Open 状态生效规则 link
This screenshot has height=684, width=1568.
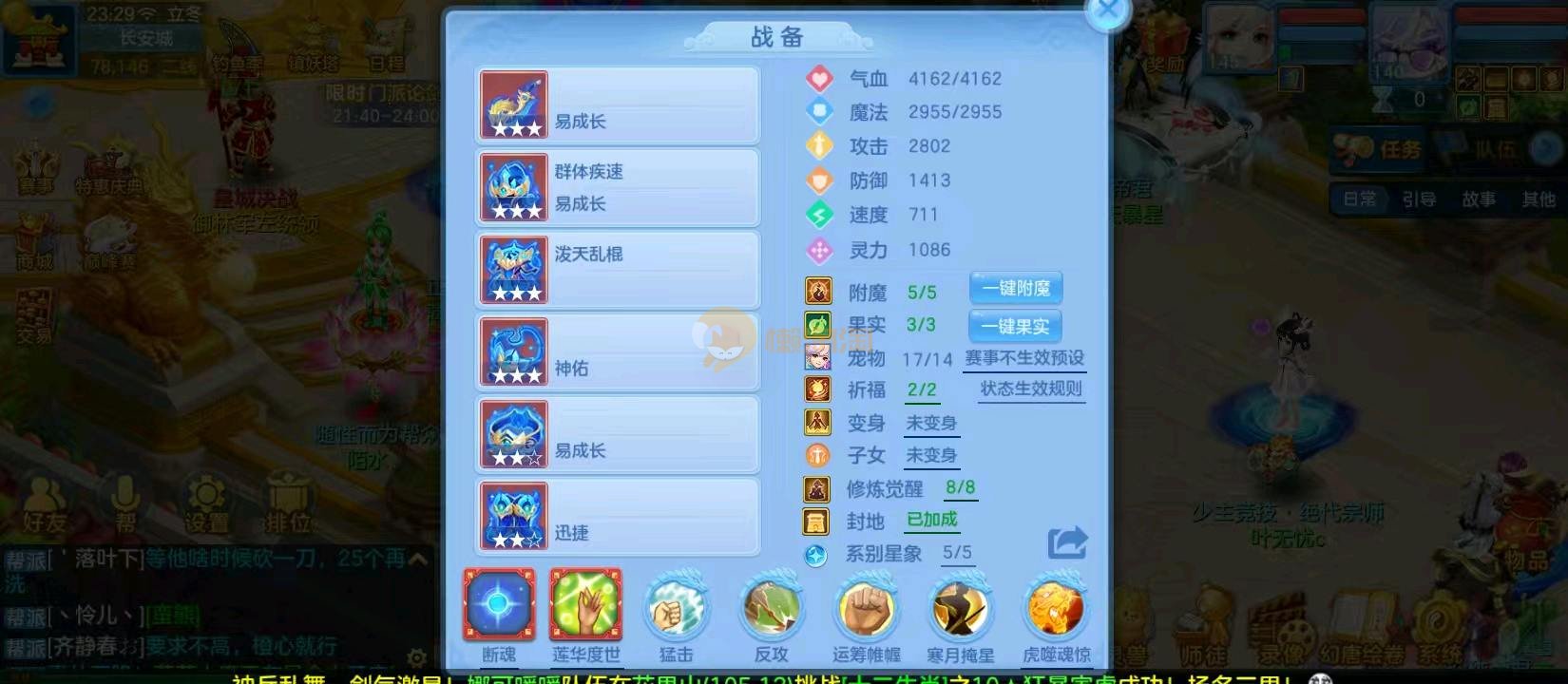[x=1031, y=389]
